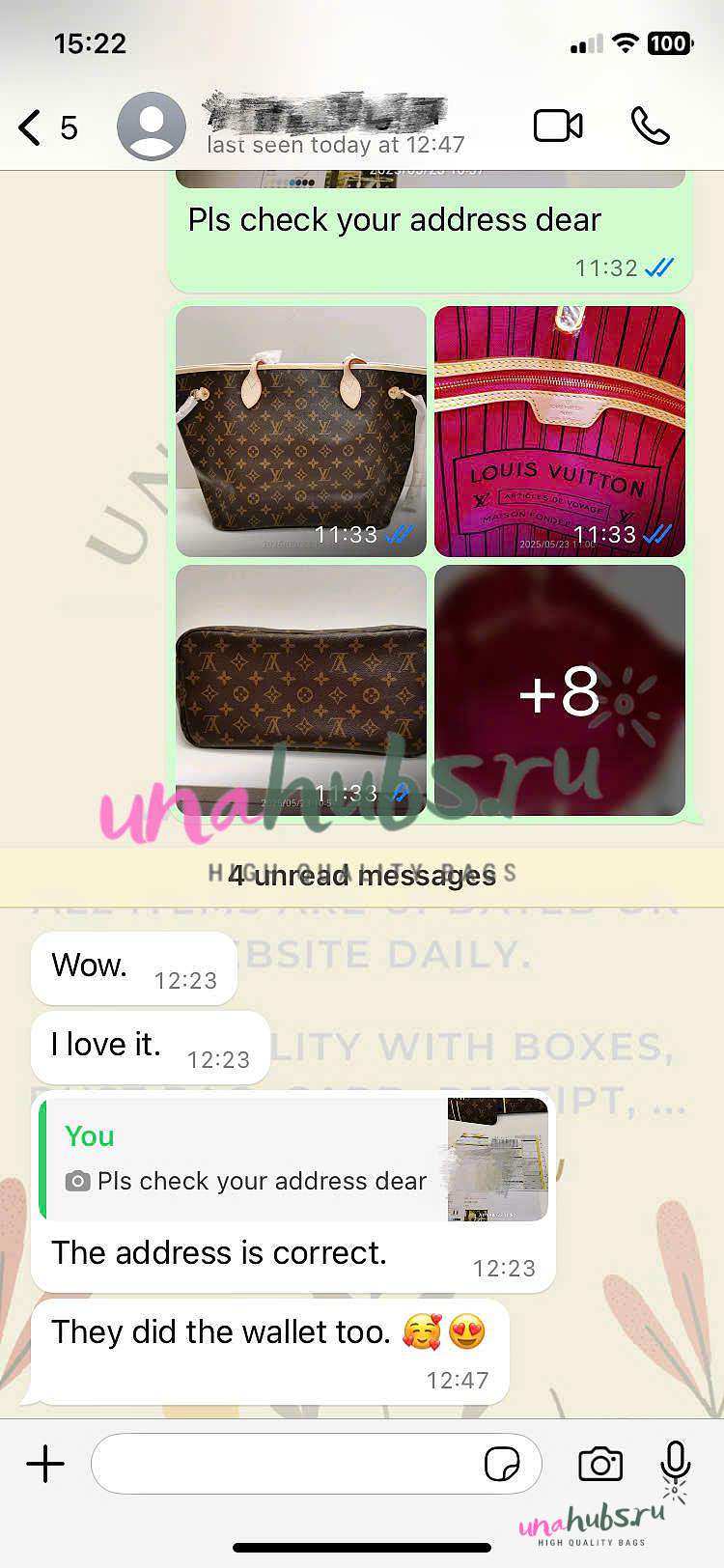Start a video call
724x1568 pixels.
pos(558,126)
